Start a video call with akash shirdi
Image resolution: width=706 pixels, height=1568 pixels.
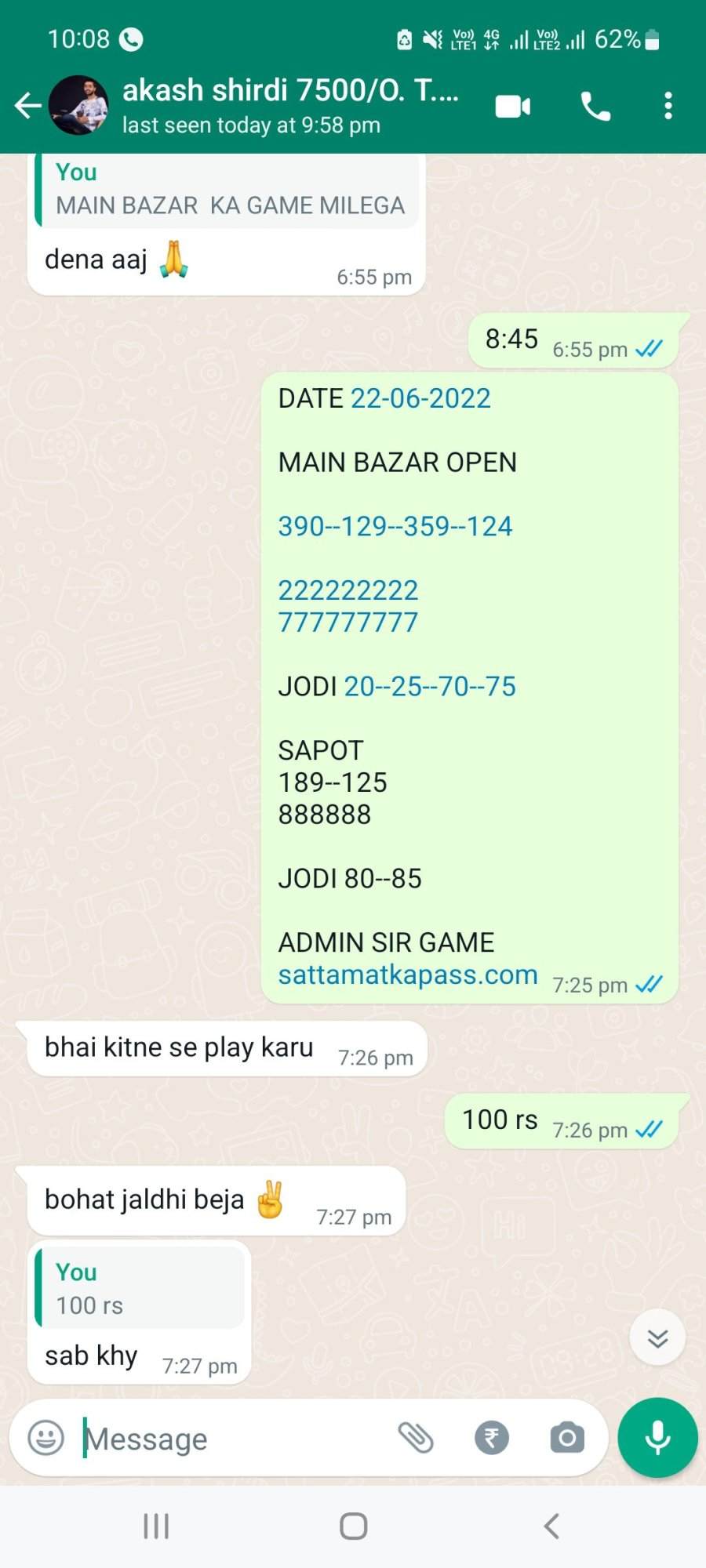coord(513,106)
